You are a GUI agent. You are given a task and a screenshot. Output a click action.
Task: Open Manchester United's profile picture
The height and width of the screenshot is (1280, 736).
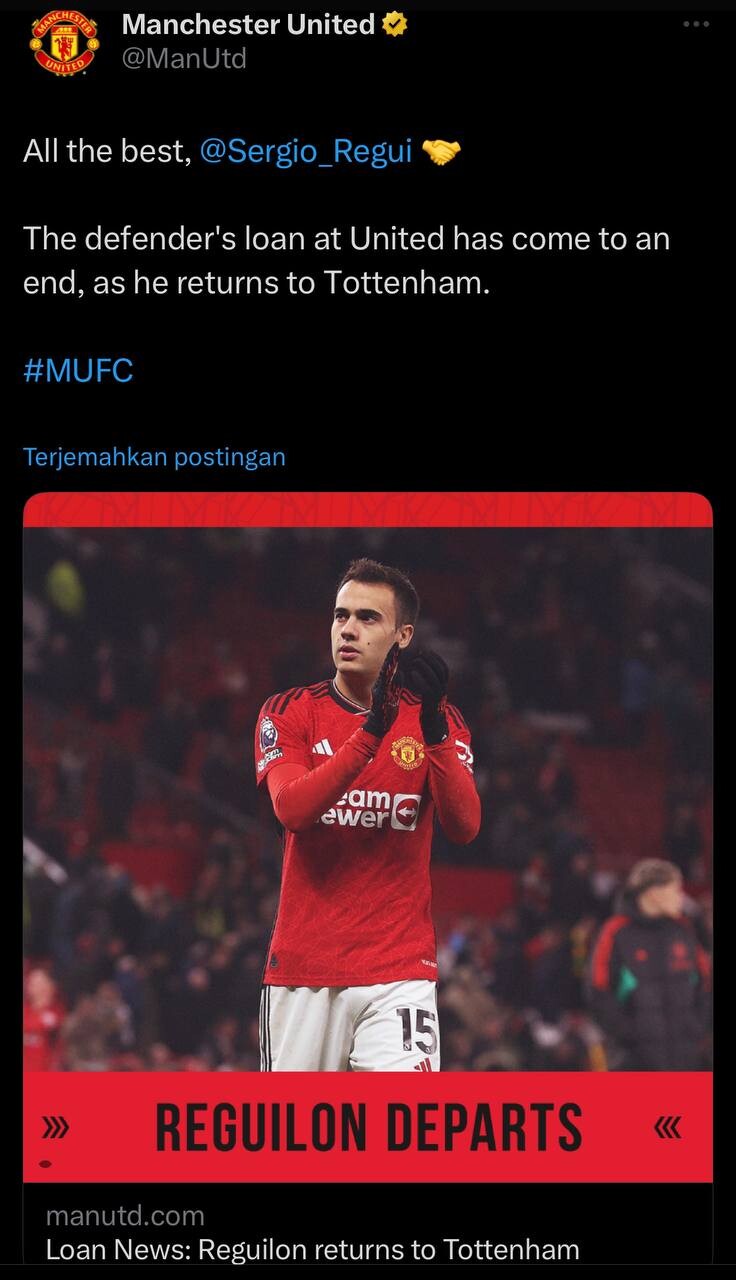(x=65, y=43)
